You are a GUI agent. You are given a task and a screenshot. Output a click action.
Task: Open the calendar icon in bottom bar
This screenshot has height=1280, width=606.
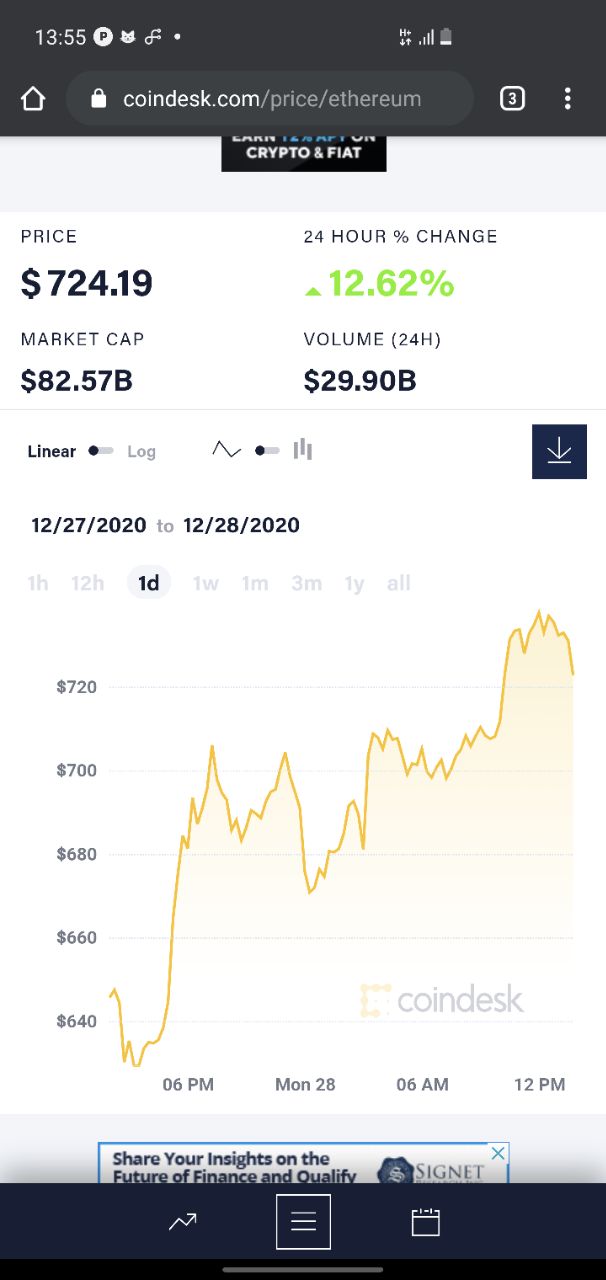tap(426, 1221)
